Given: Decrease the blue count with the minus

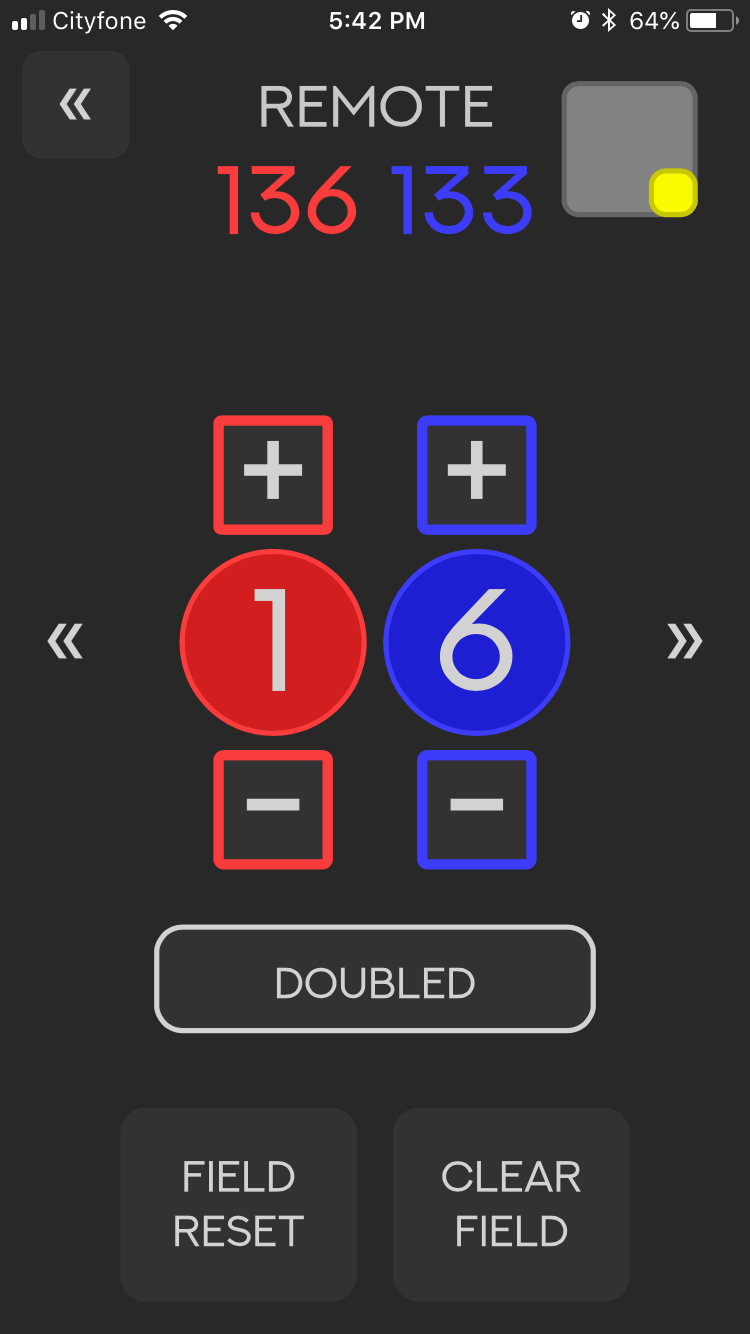Looking at the screenshot, I should point(477,810).
